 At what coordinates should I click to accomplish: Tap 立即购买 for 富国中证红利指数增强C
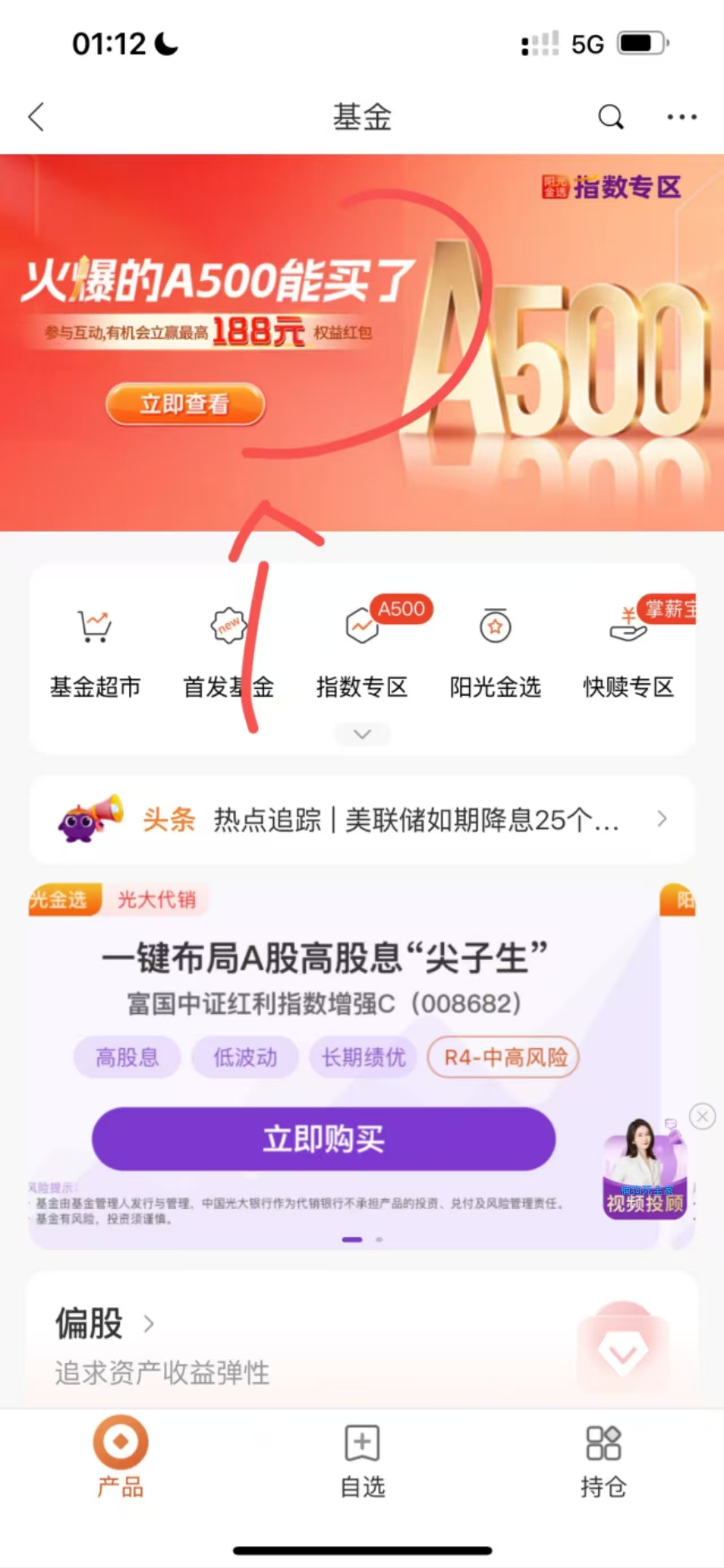(323, 1138)
